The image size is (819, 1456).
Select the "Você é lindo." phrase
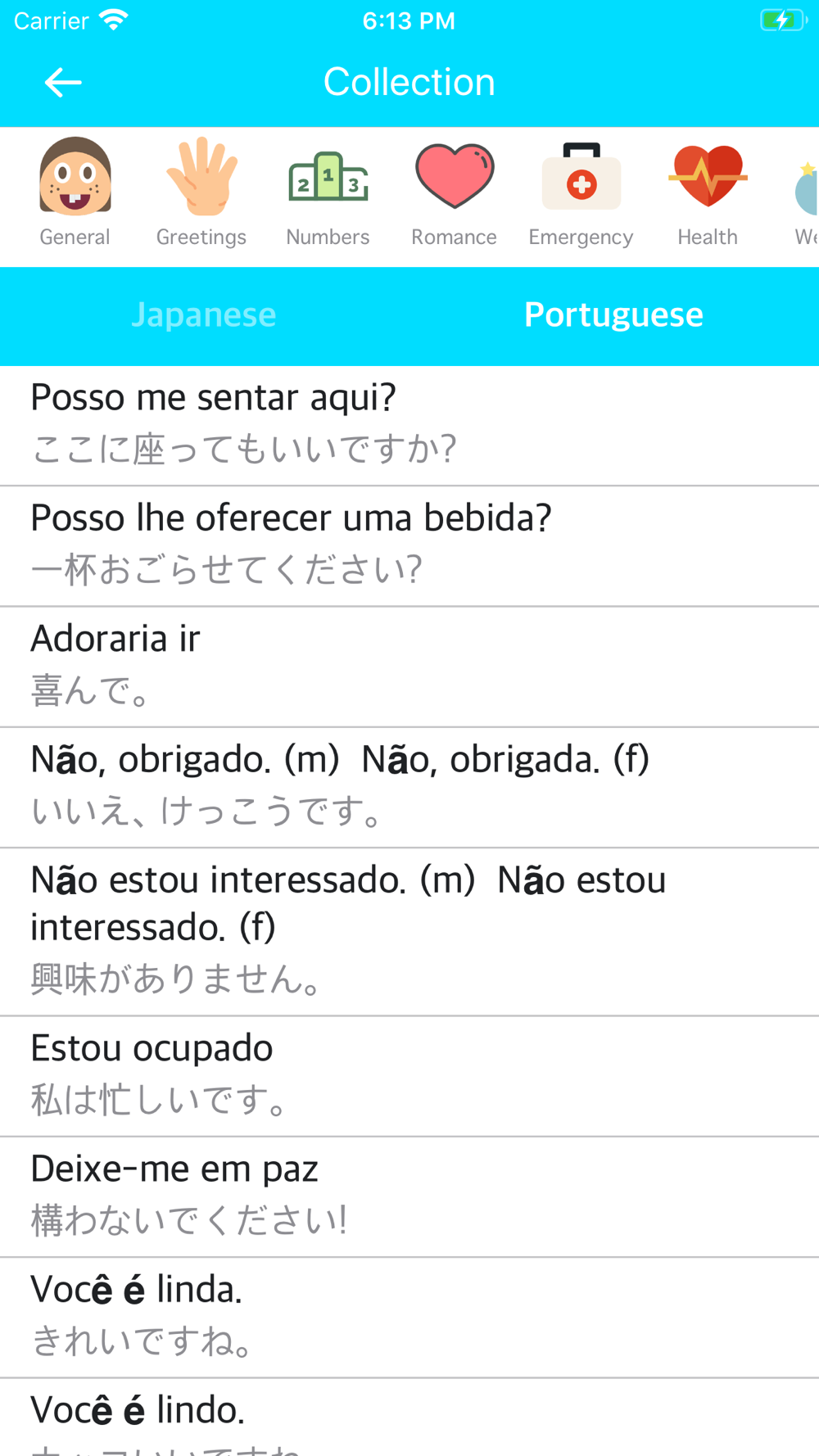pyautogui.click(x=409, y=1418)
